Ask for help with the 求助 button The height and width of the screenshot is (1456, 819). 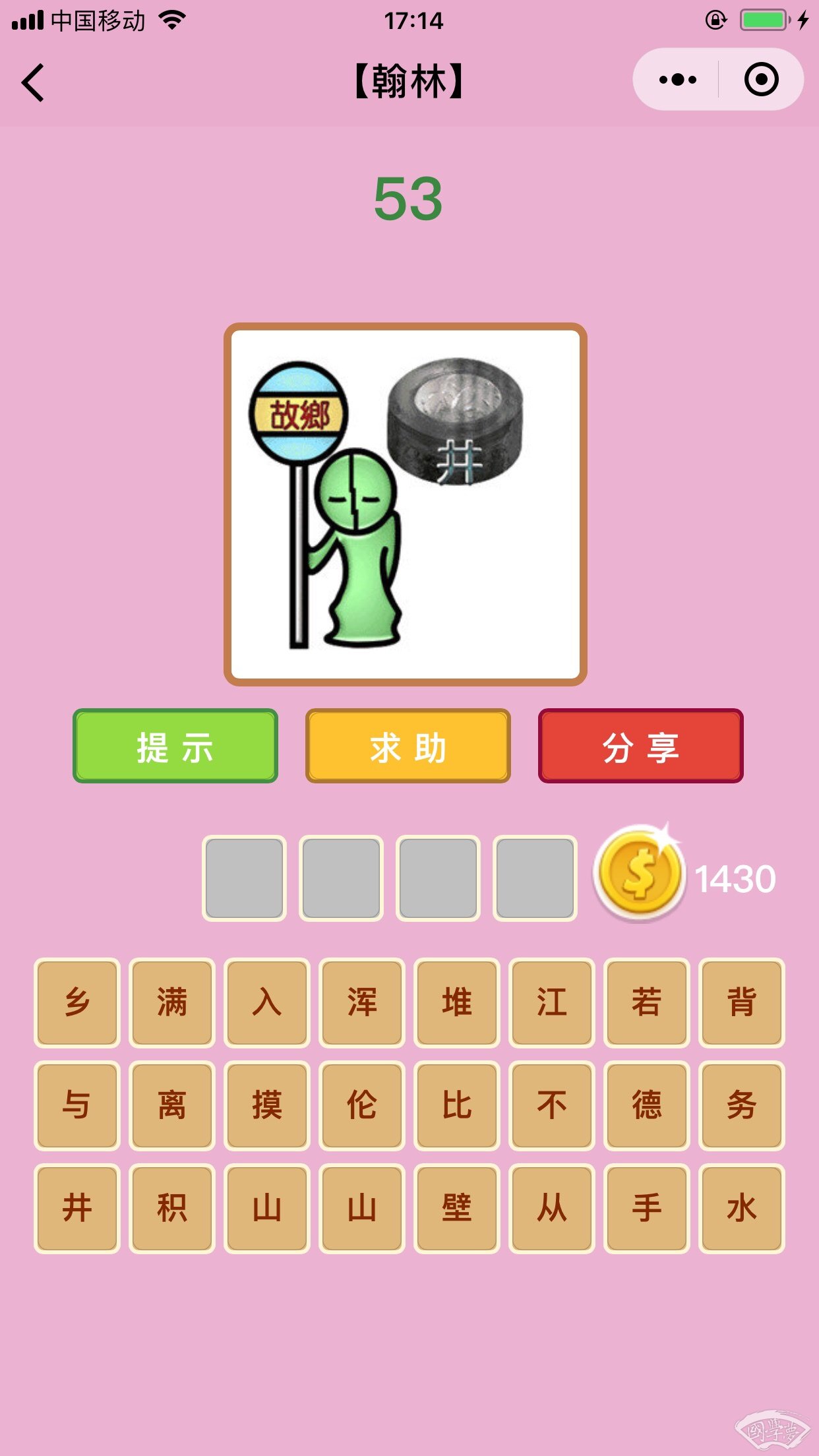[x=408, y=746]
